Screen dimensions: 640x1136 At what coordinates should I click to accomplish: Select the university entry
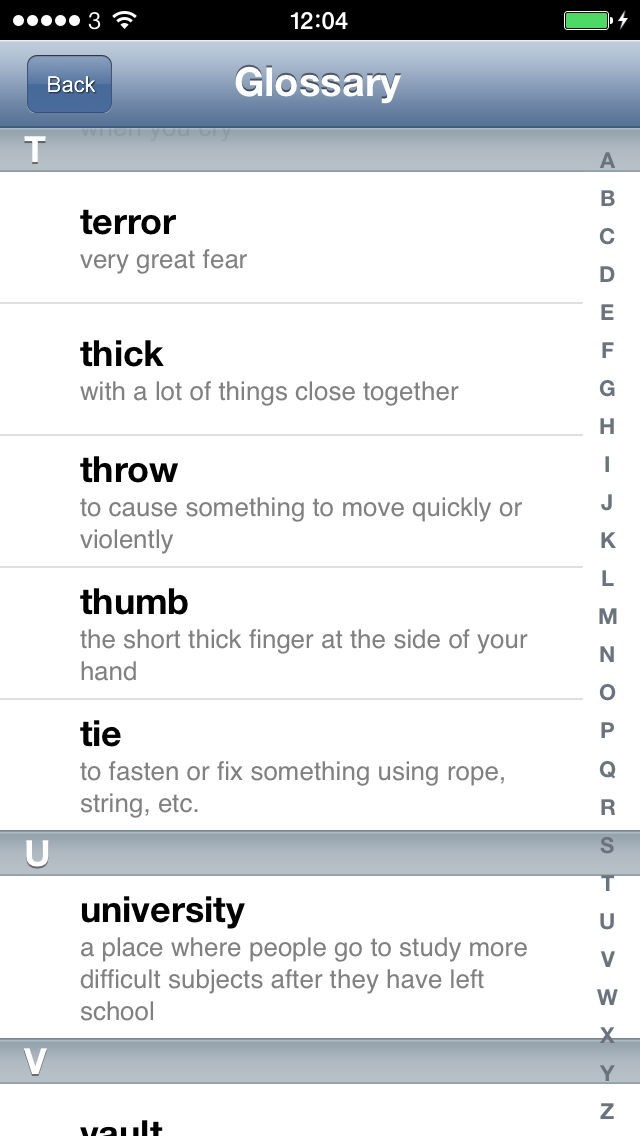[291, 957]
